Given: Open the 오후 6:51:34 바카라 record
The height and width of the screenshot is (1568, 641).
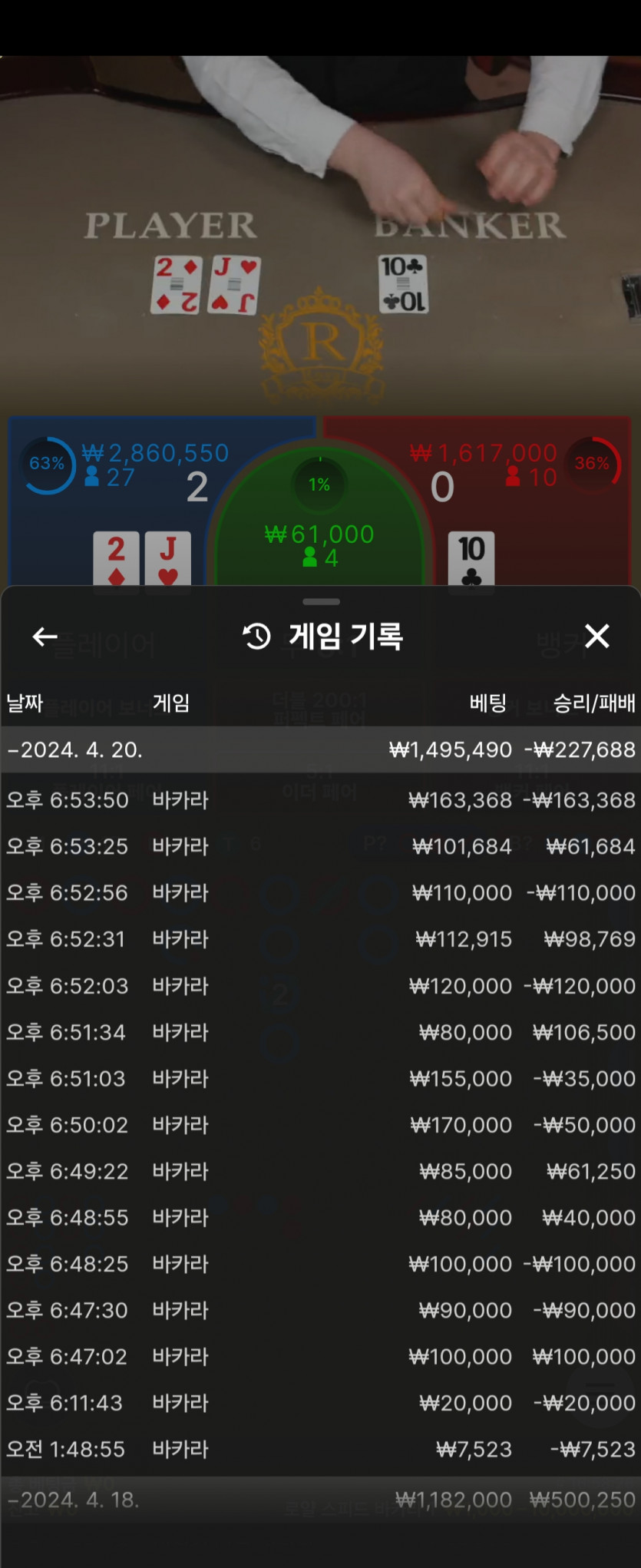Looking at the screenshot, I should (320, 1032).
